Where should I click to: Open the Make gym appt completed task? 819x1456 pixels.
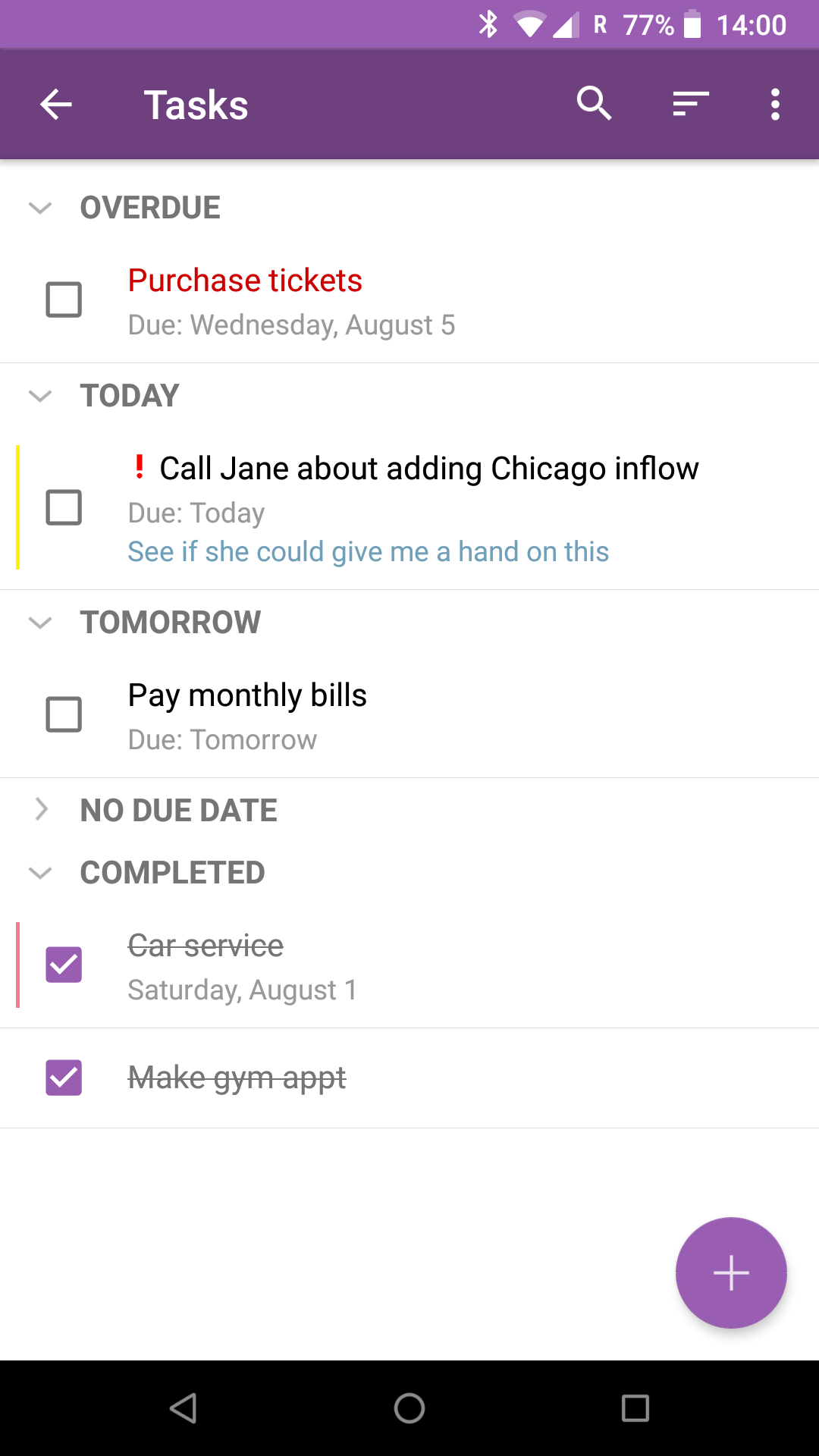[x=237, y=1077]
